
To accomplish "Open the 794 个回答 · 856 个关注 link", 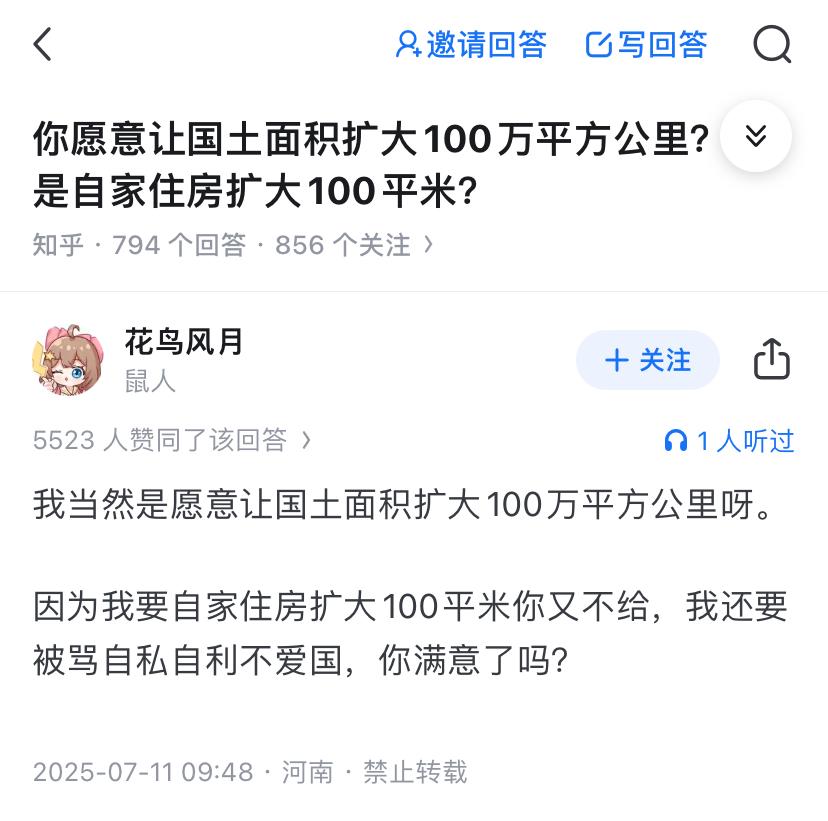I will coord(270,245).
